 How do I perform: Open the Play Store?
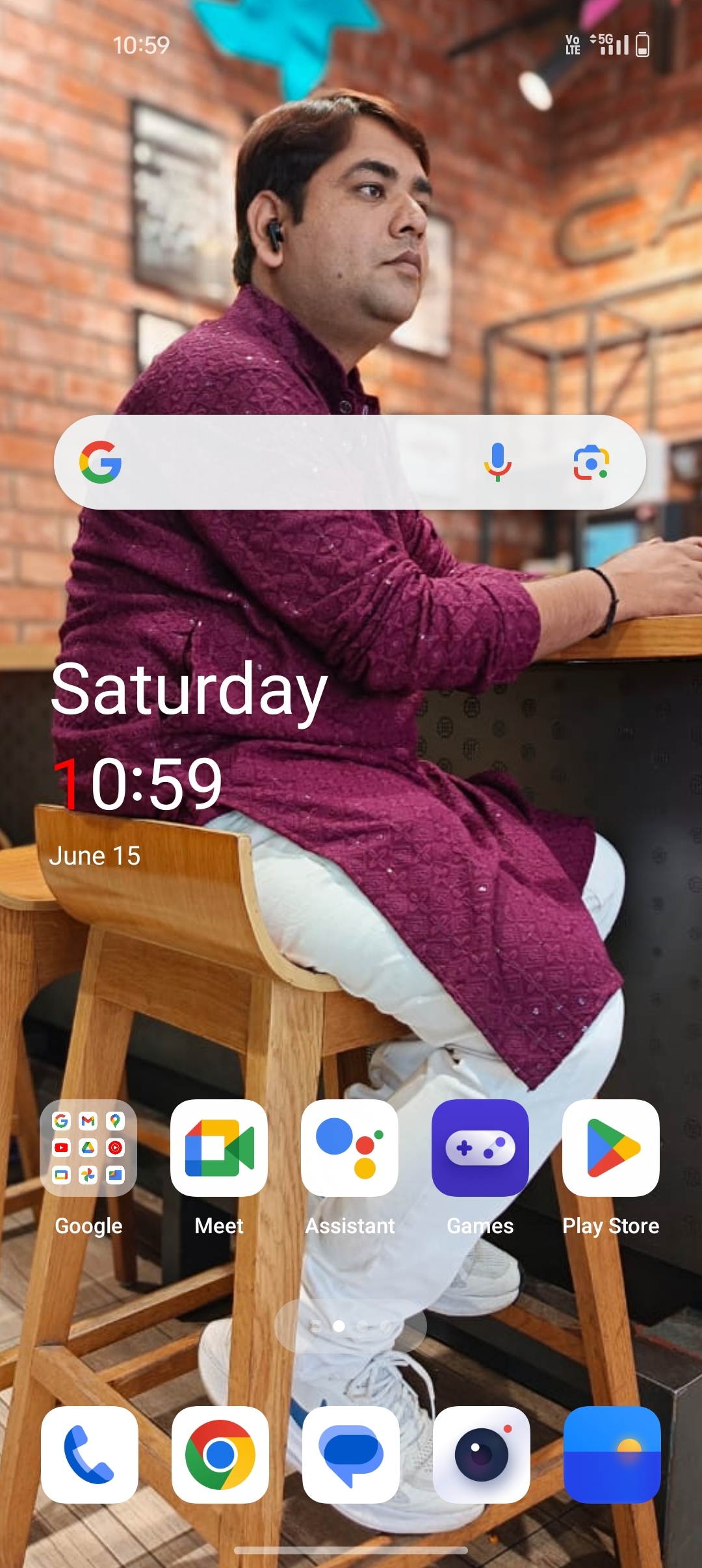(611, 1148)
